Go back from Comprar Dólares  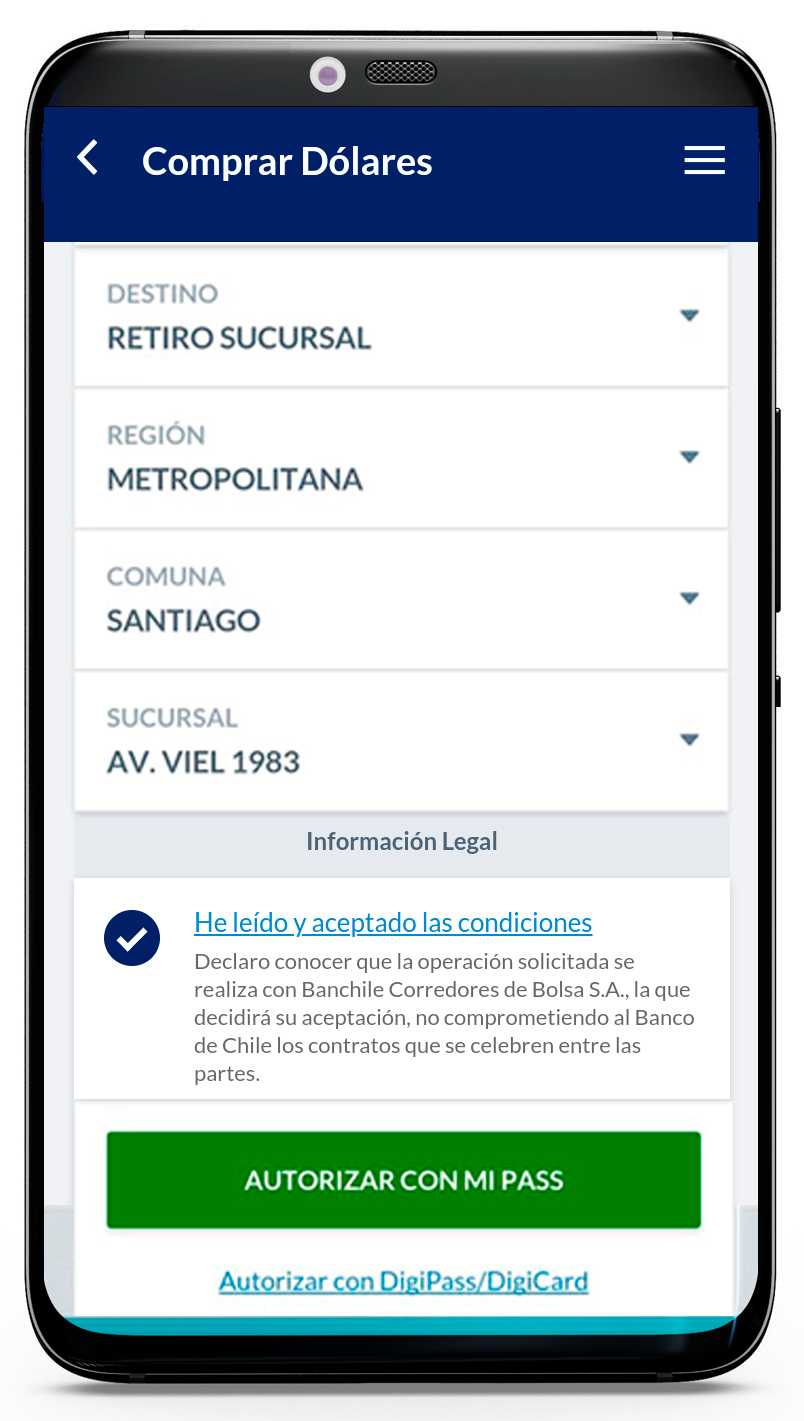click(x=88, y=159)
